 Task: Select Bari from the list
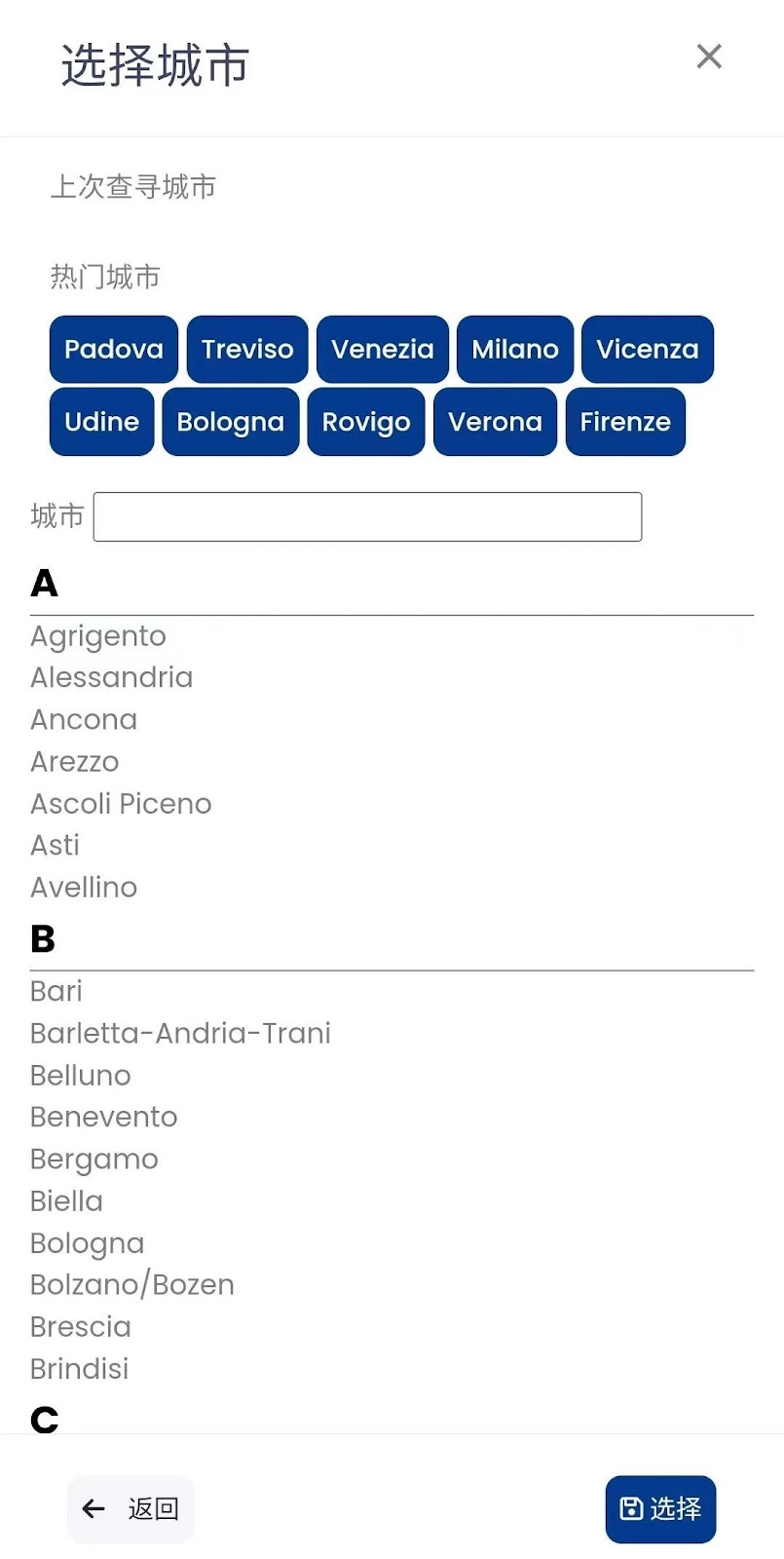tap(56, 991)
